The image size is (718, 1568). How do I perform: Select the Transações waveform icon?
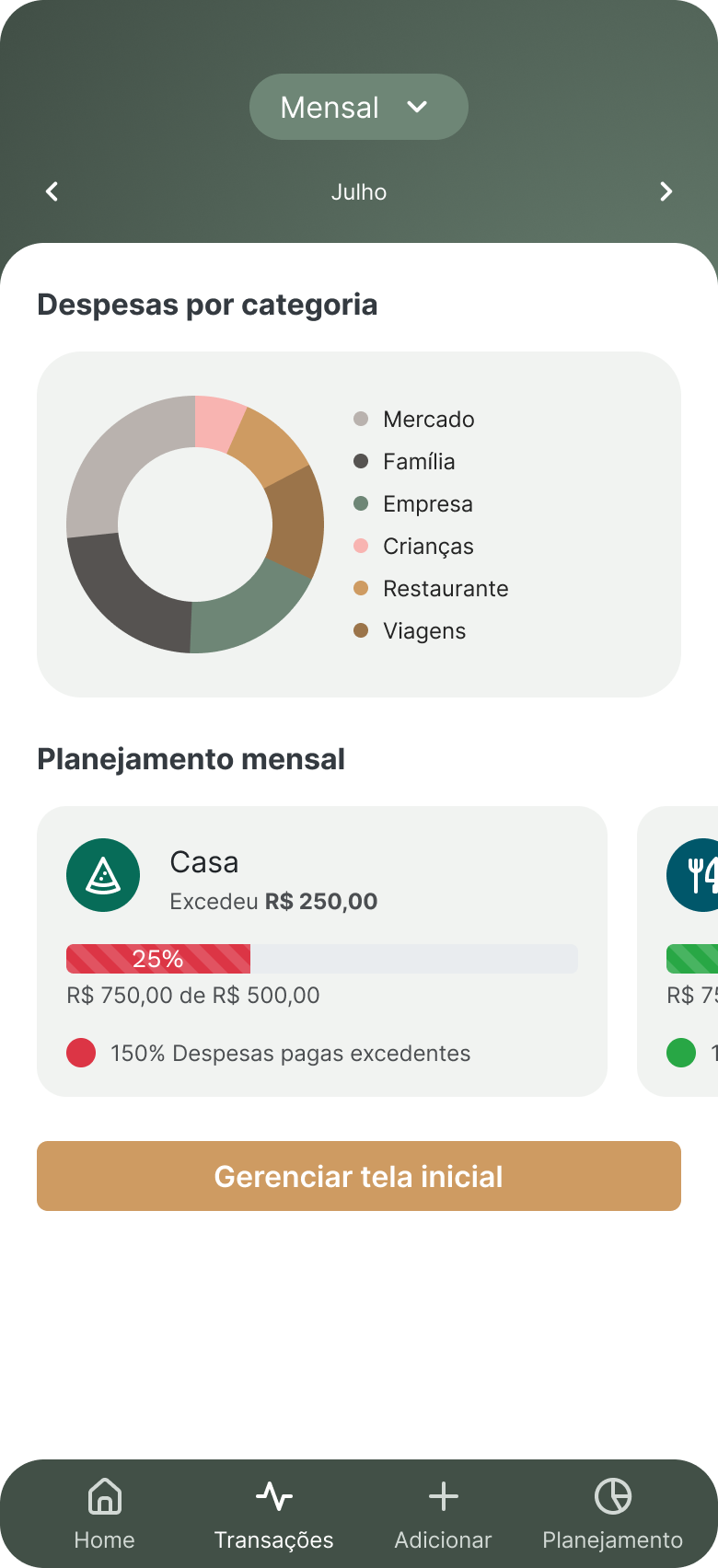[273, 1497]
